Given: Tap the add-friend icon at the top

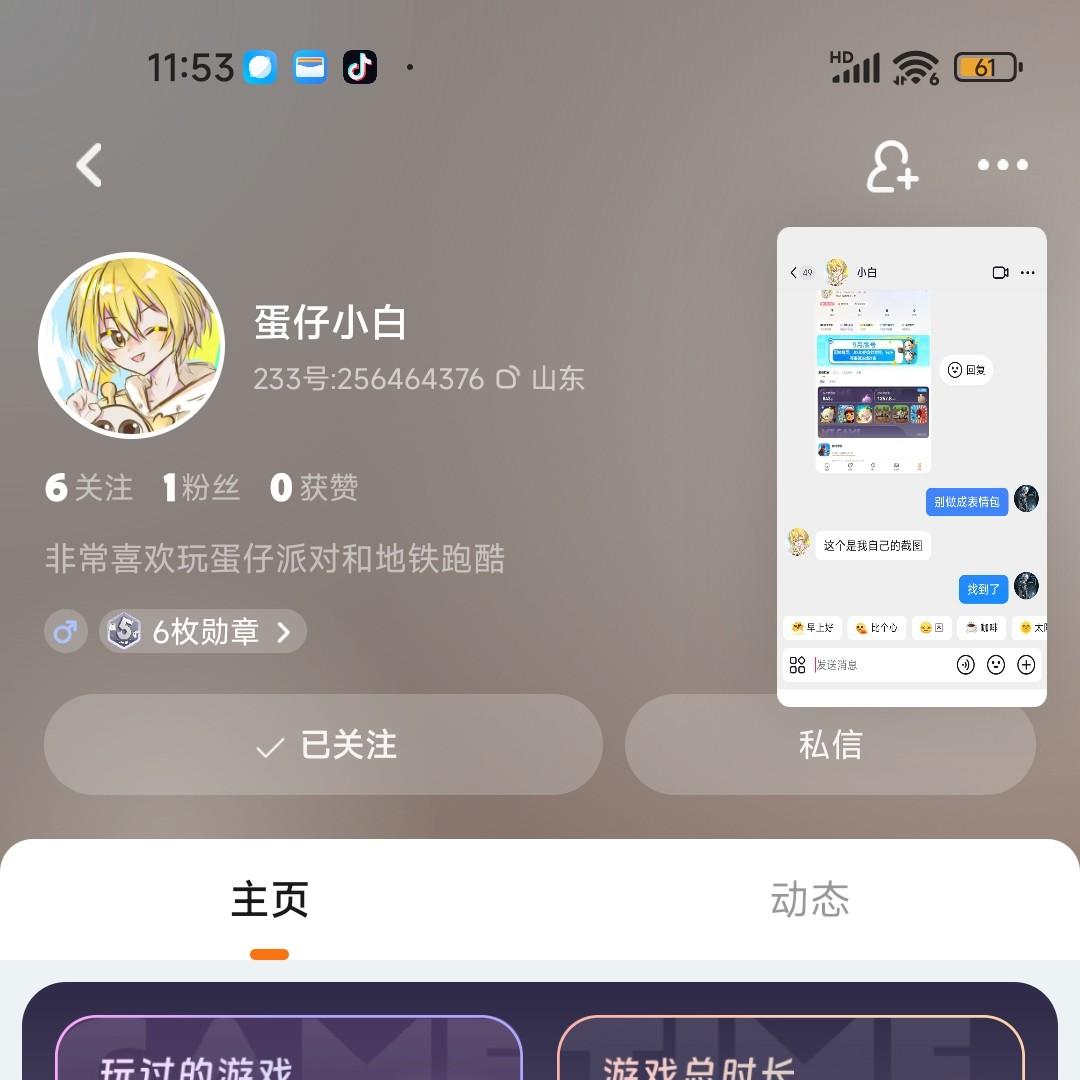Looking at the screenshot, I should pos(892,166).
